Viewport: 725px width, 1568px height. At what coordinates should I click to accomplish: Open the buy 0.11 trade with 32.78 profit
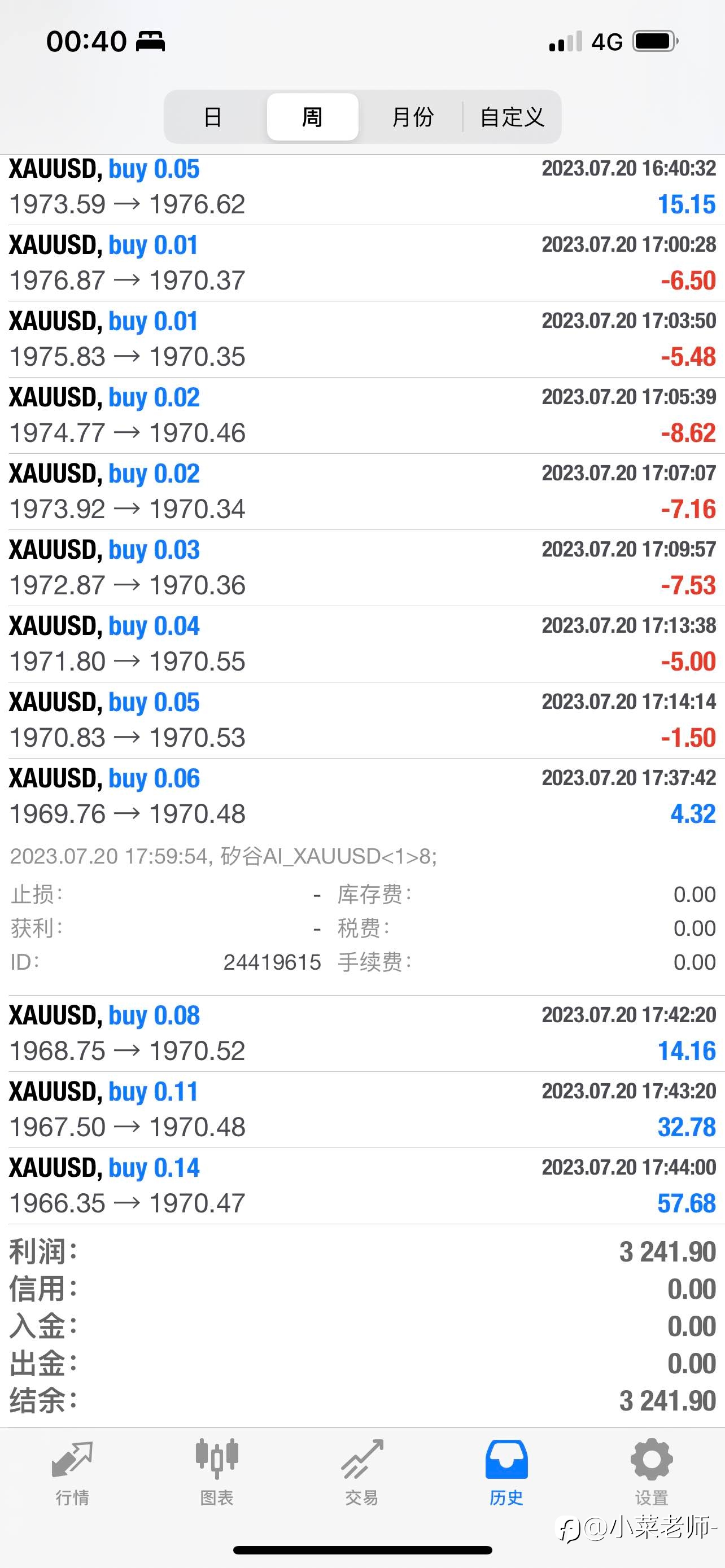pyautogui.click(x=362, y=1110)
